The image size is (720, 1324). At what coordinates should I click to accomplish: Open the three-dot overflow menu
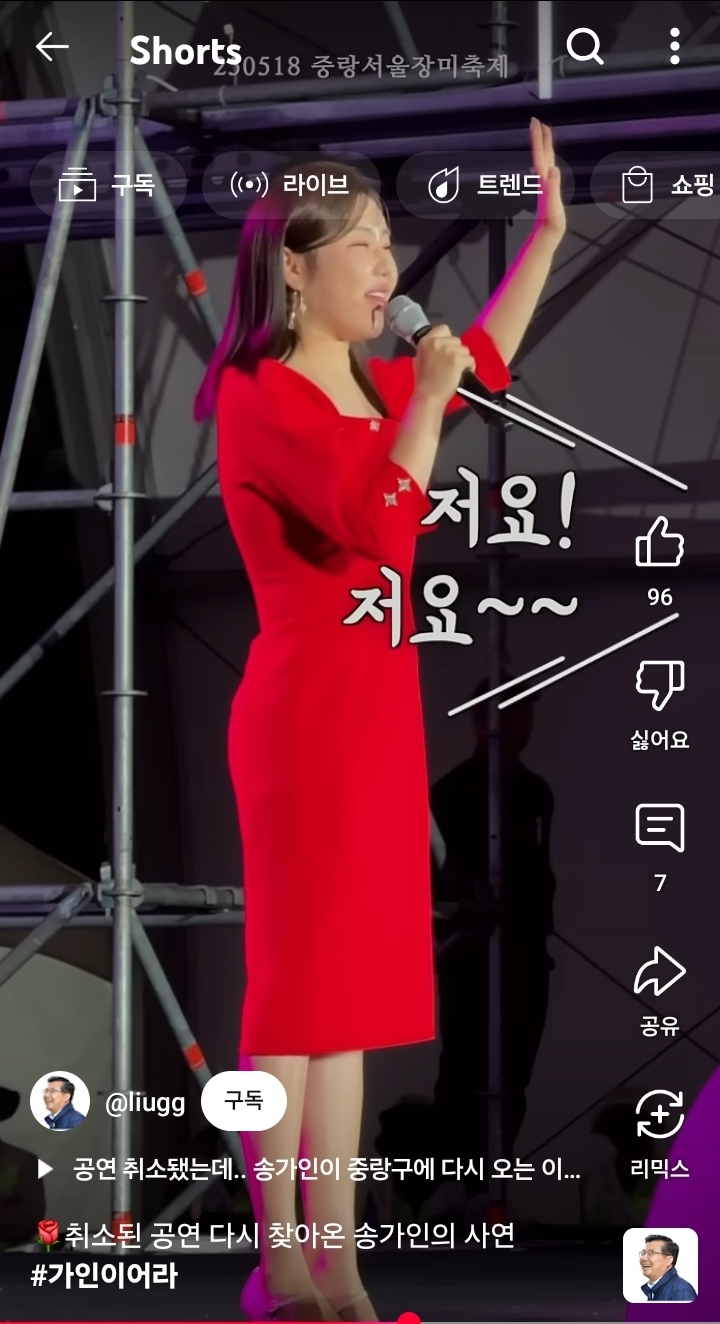(x=675, y=46)
